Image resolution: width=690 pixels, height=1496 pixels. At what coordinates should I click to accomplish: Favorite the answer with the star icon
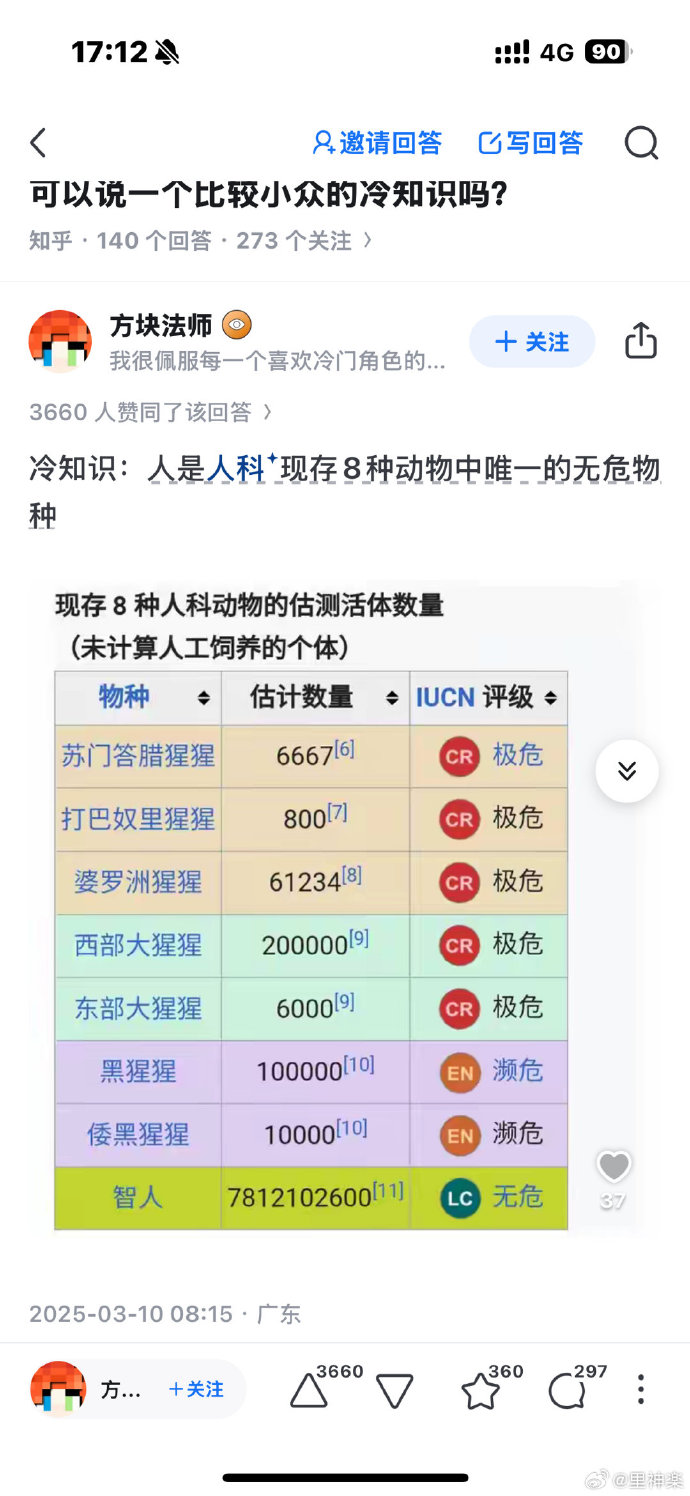(x=481, y=1391)
